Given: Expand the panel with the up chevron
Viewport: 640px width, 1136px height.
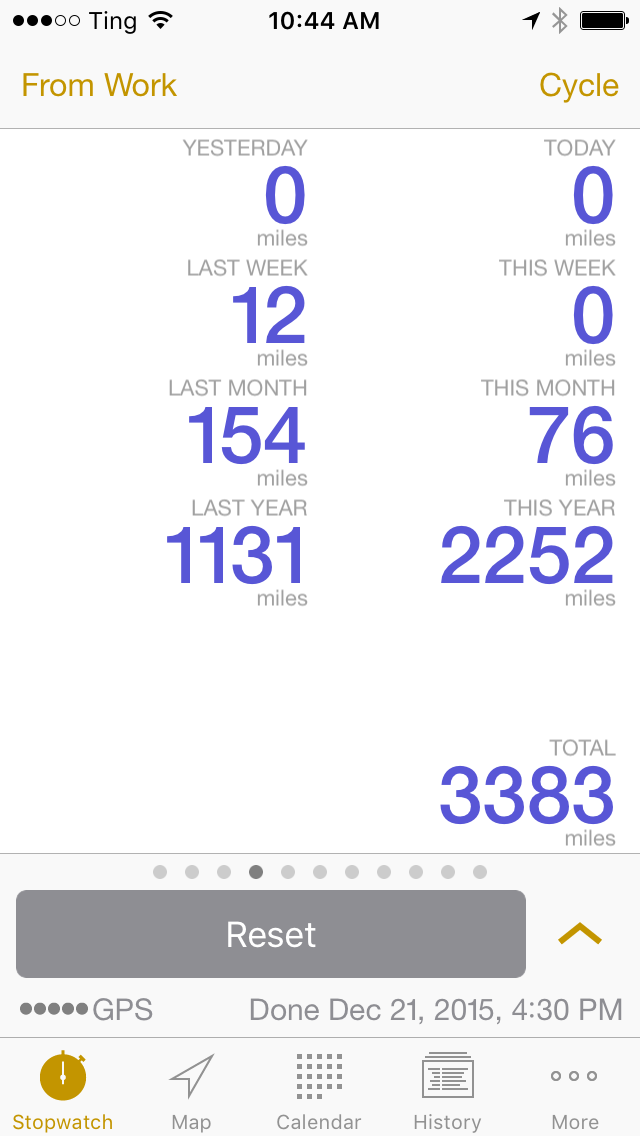Looking at the screenshot, I should pos(580,934).
